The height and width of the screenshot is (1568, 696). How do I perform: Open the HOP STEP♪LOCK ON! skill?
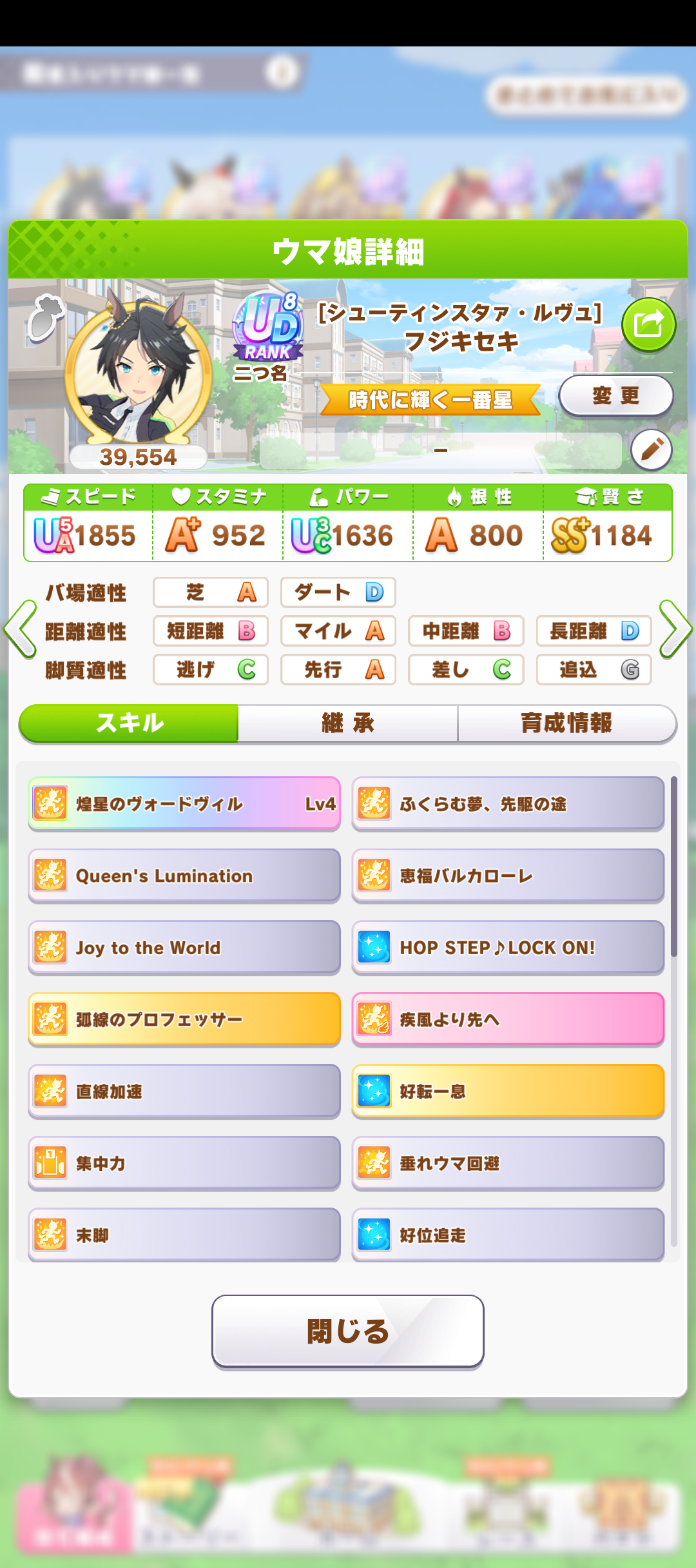point(508,948)
